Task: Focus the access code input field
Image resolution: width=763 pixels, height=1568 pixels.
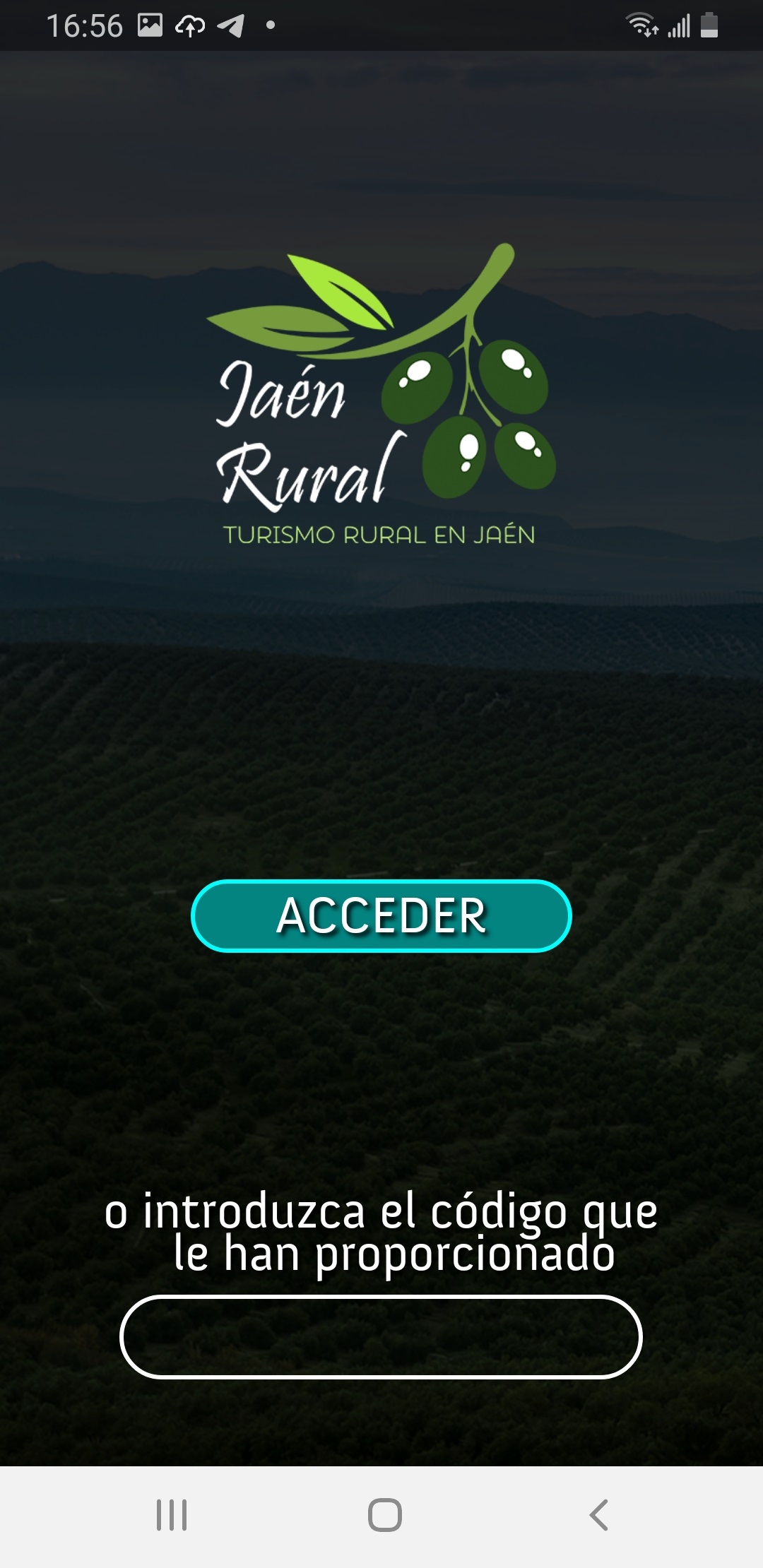Action: [x=381, y=1336]
